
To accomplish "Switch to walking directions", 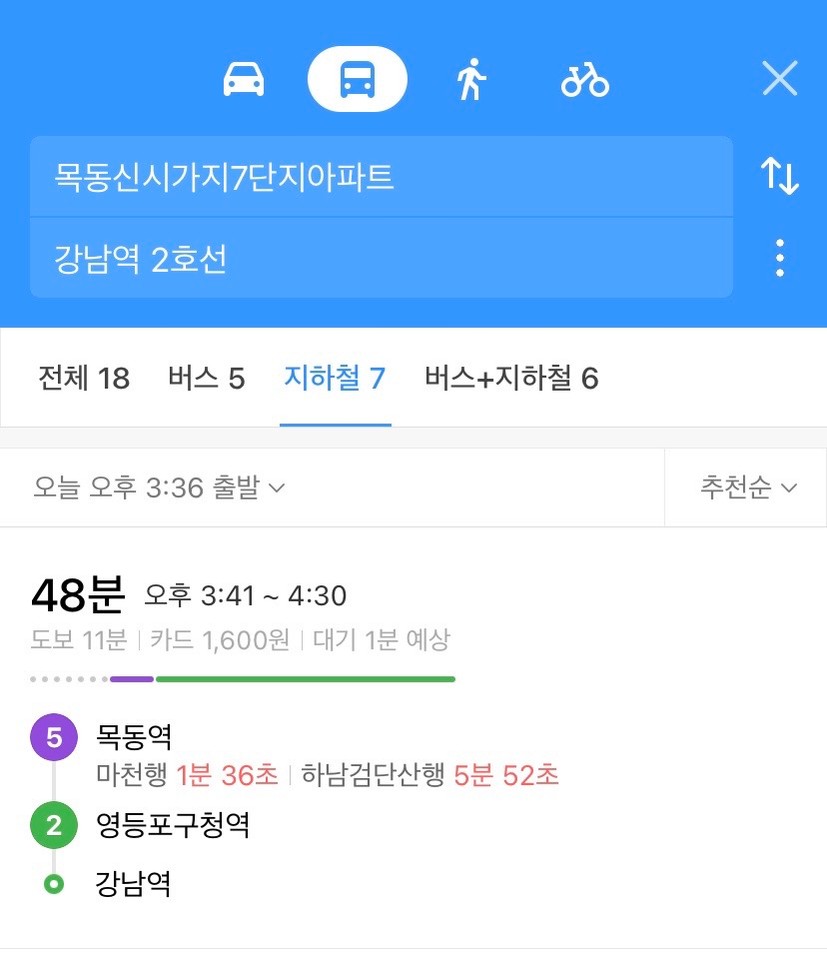I will (x=471, y=79).
